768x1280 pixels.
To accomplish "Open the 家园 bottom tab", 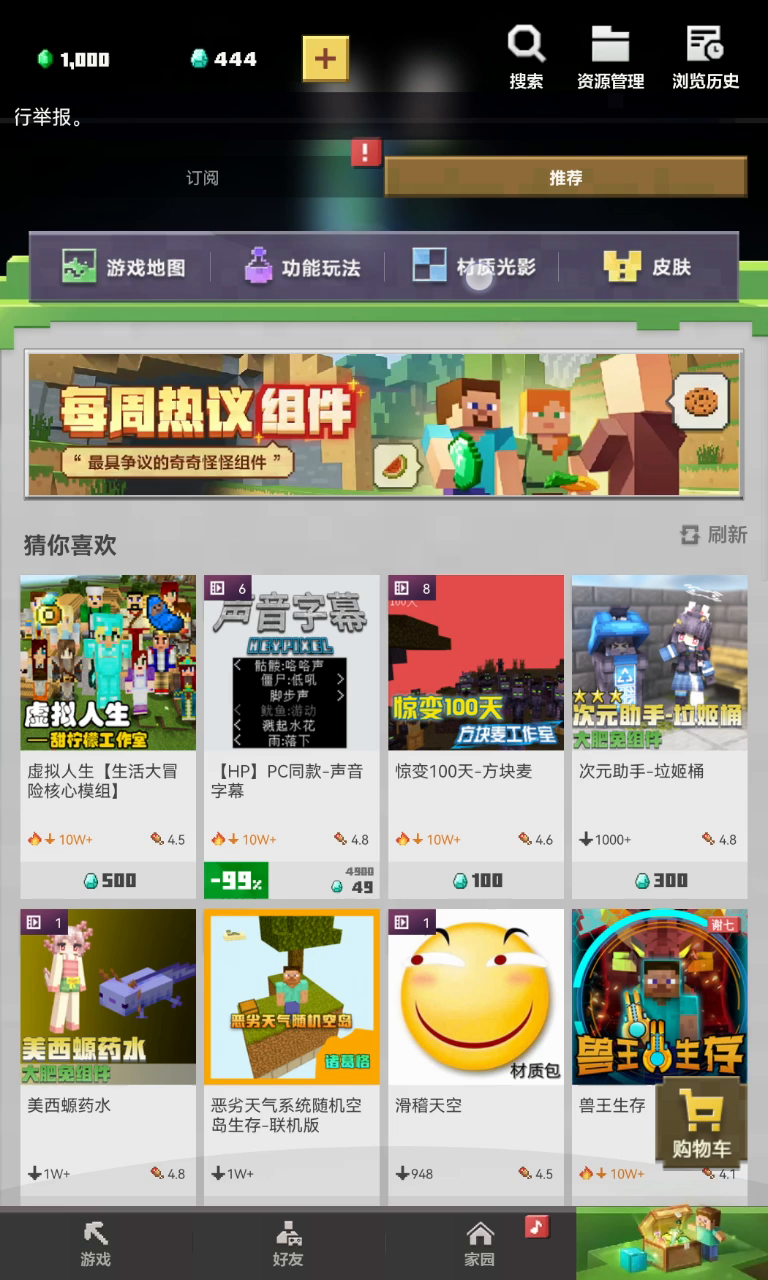I will [480, 1243].
